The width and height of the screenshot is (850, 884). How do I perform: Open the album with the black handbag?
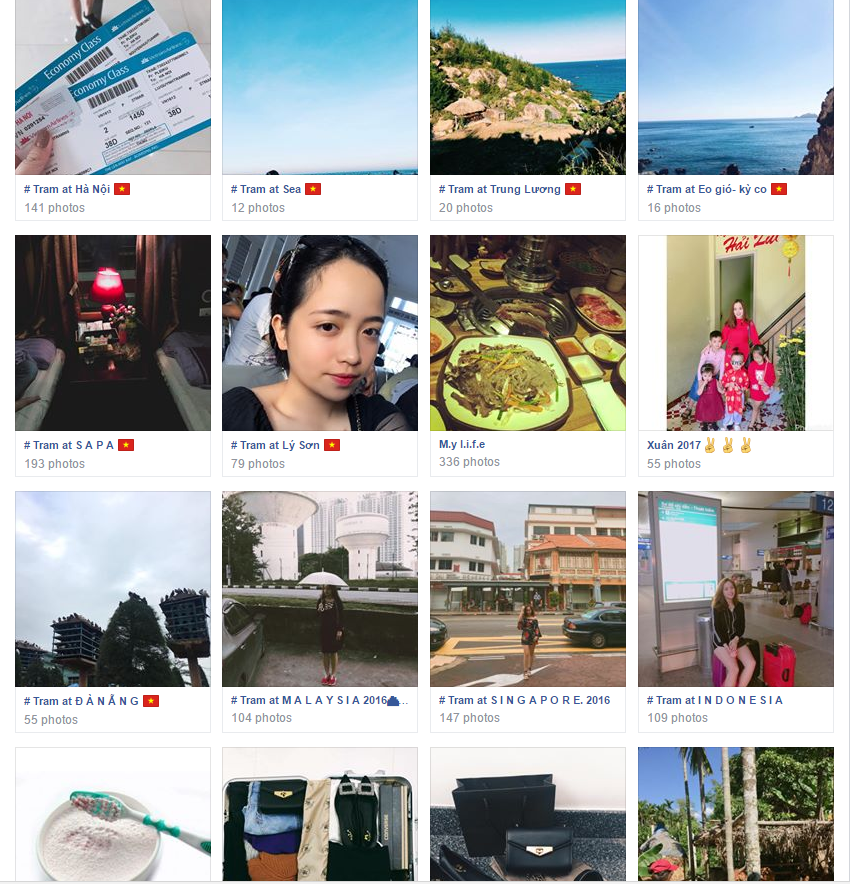[x=527, y=815]
